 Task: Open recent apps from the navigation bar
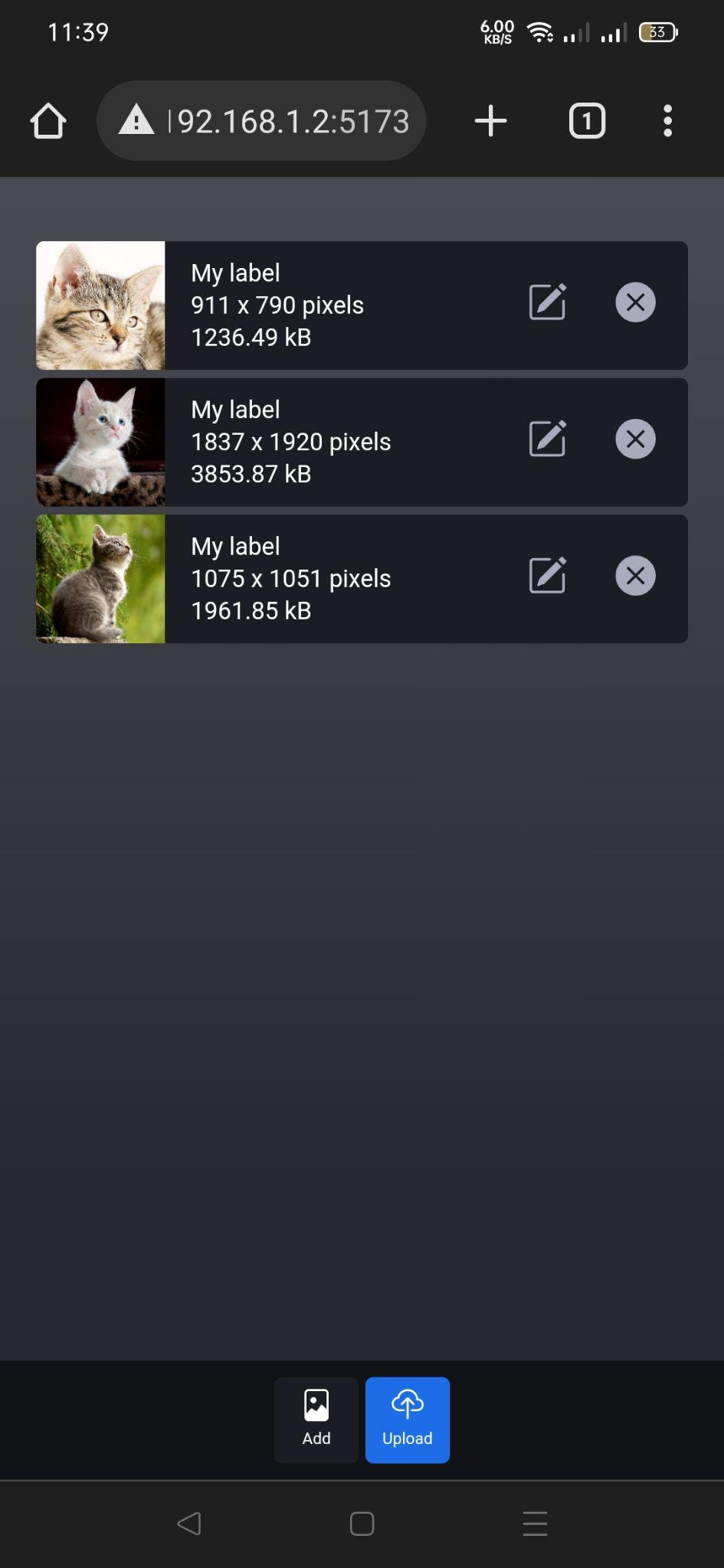click(x=535, y=1523)
